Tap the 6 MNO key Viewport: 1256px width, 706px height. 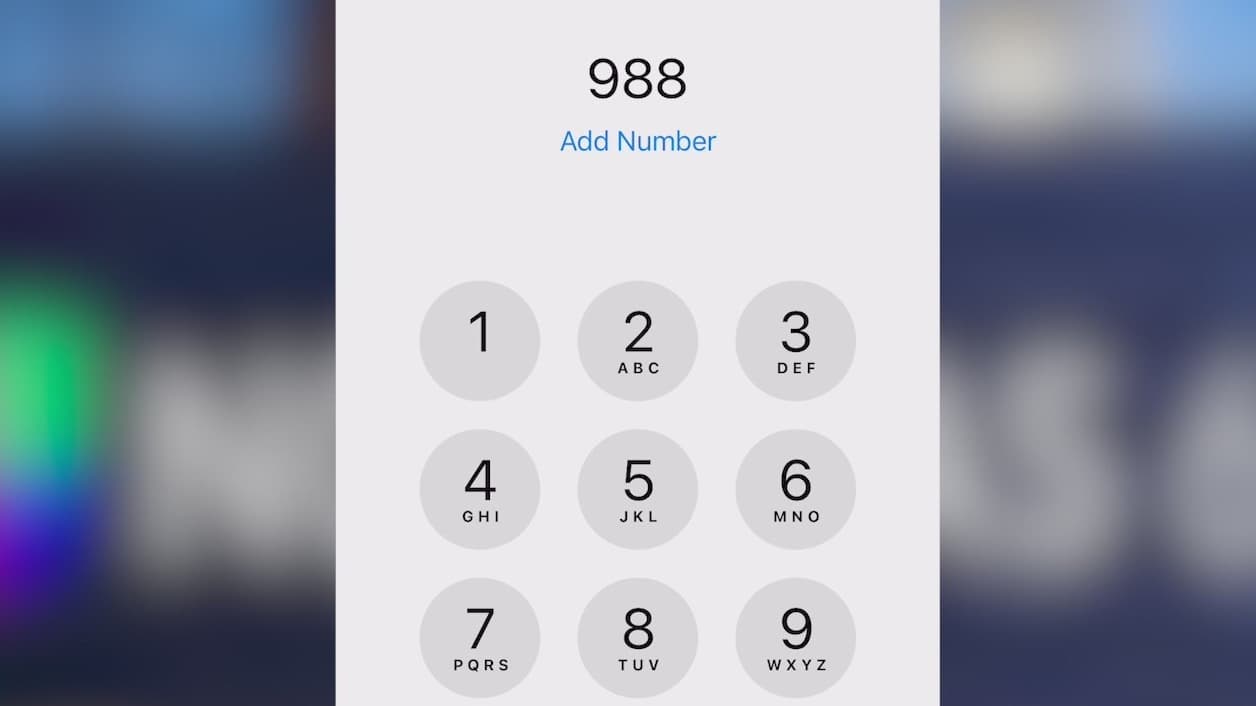coord(796,490)
